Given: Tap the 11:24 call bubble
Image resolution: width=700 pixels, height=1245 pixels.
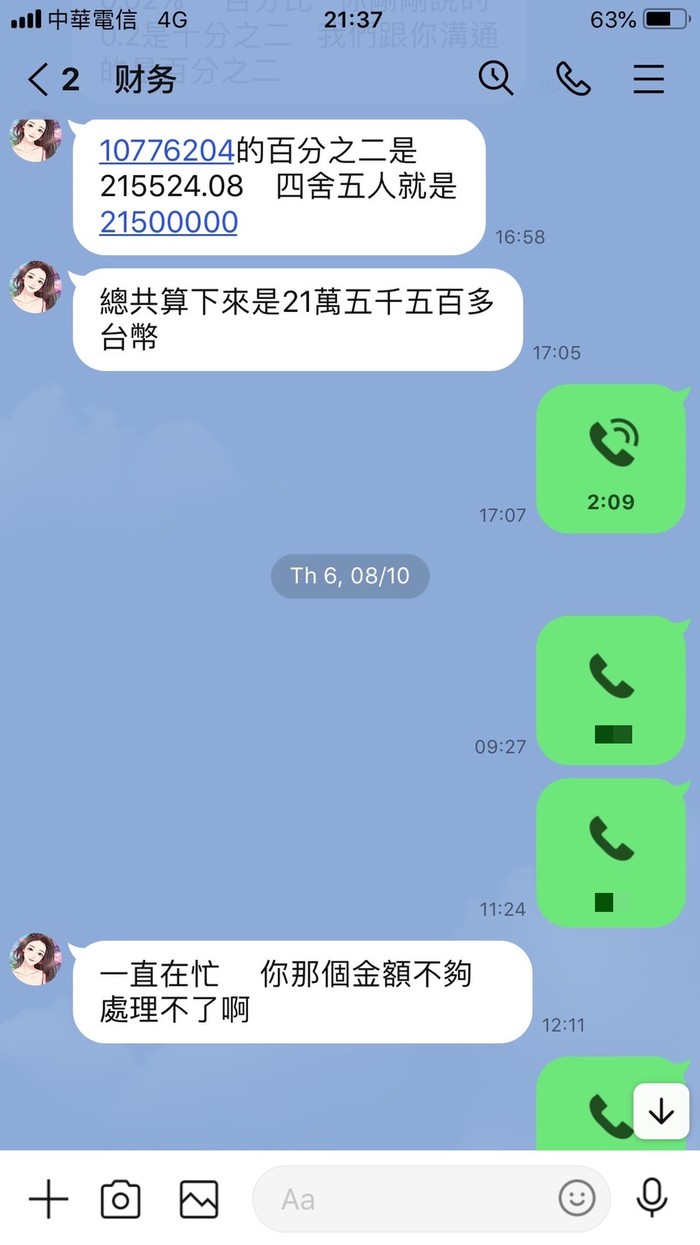Looking at the screenshot, I should coord(611,853).
